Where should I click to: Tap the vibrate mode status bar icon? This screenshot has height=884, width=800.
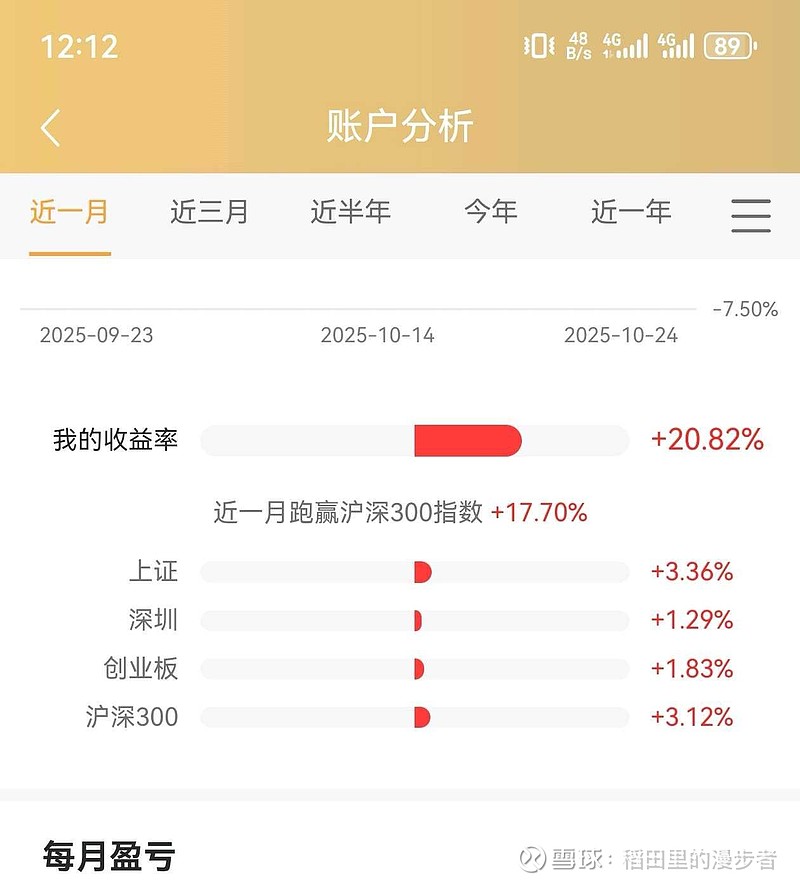tap(537, 44)
